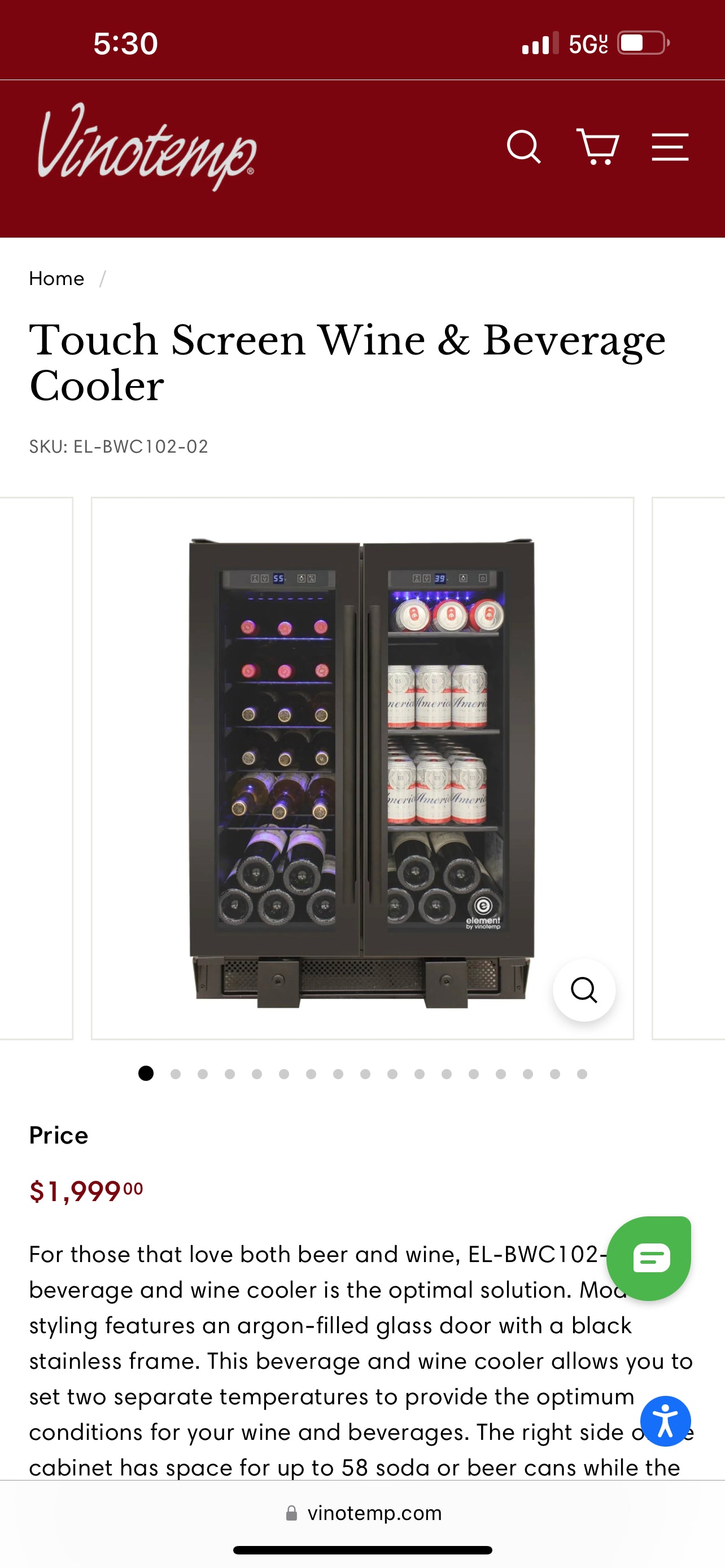Tap the vinotemp.com address bar
Screen dimensions: 725x1568
363,1513
